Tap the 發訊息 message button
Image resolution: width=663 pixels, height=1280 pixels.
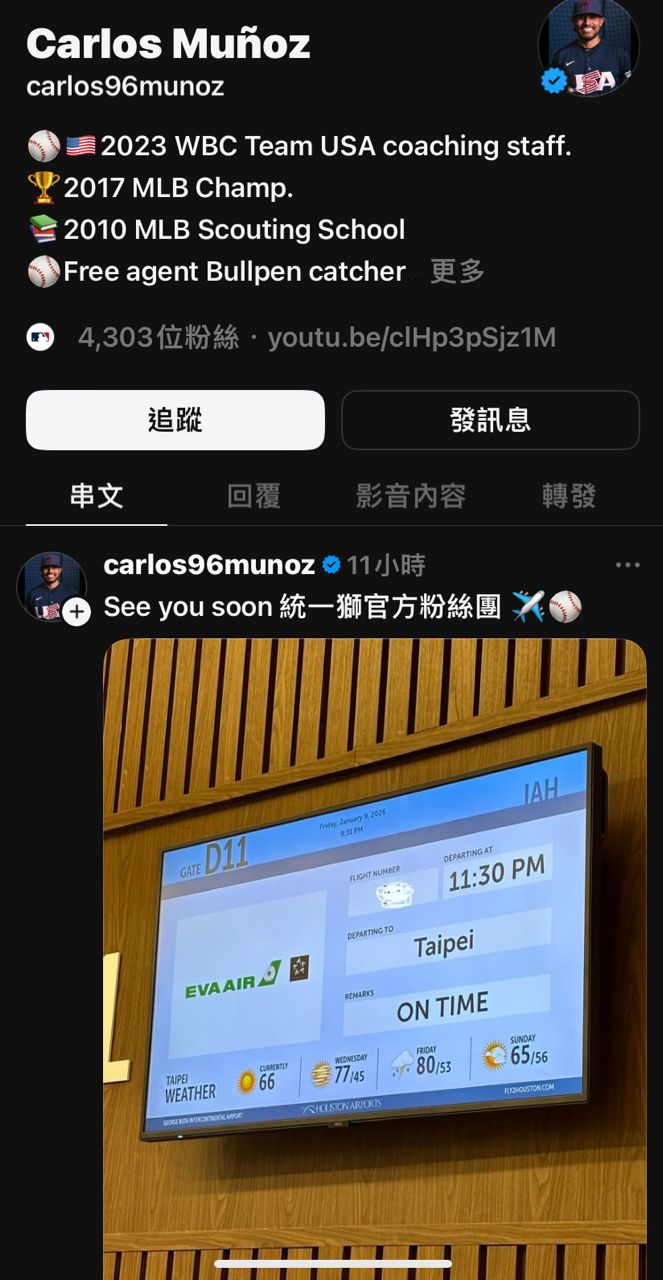point(490,420)
